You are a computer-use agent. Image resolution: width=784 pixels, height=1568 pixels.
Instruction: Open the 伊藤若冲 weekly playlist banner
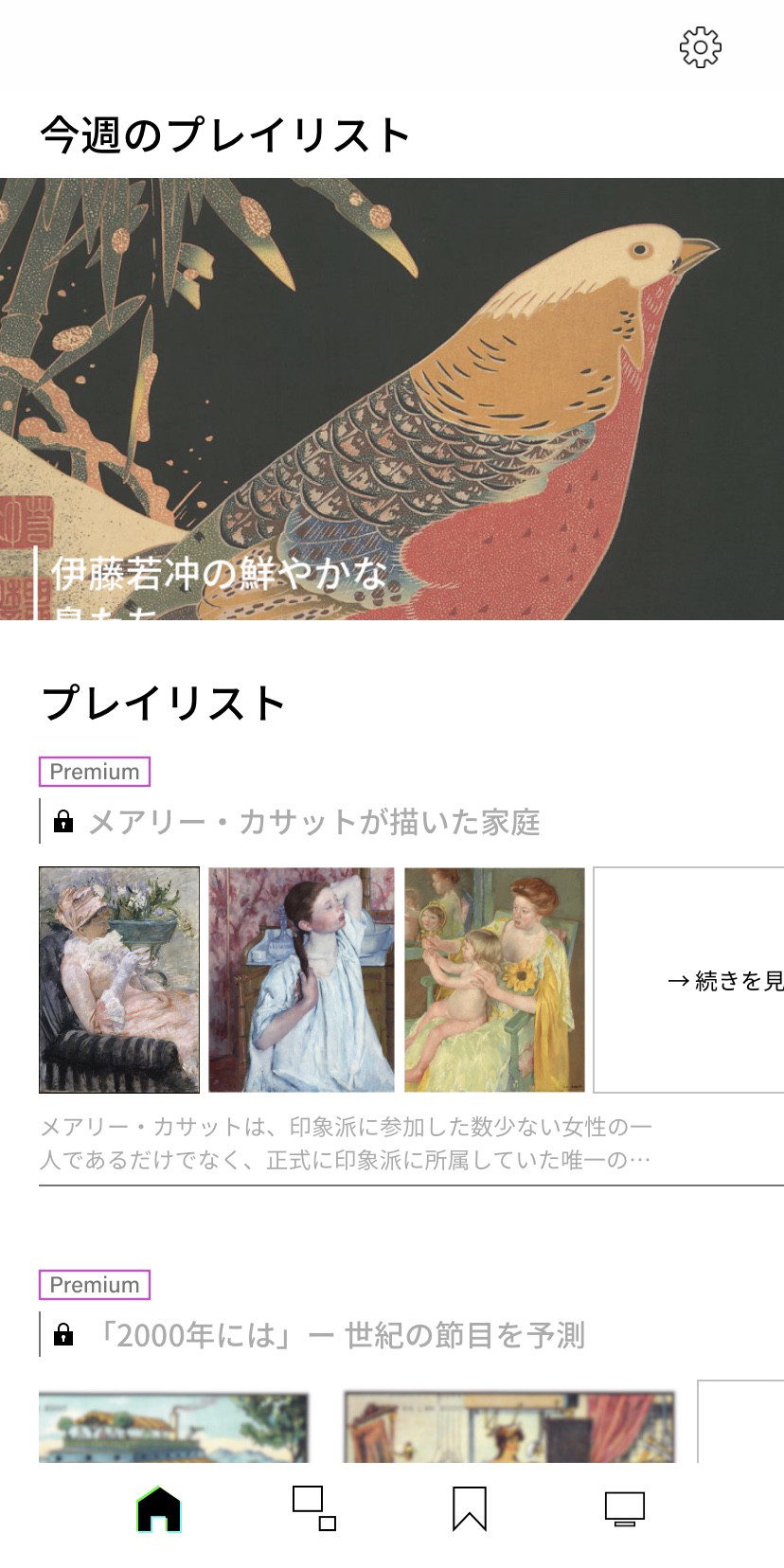click(x=392, y=398)
